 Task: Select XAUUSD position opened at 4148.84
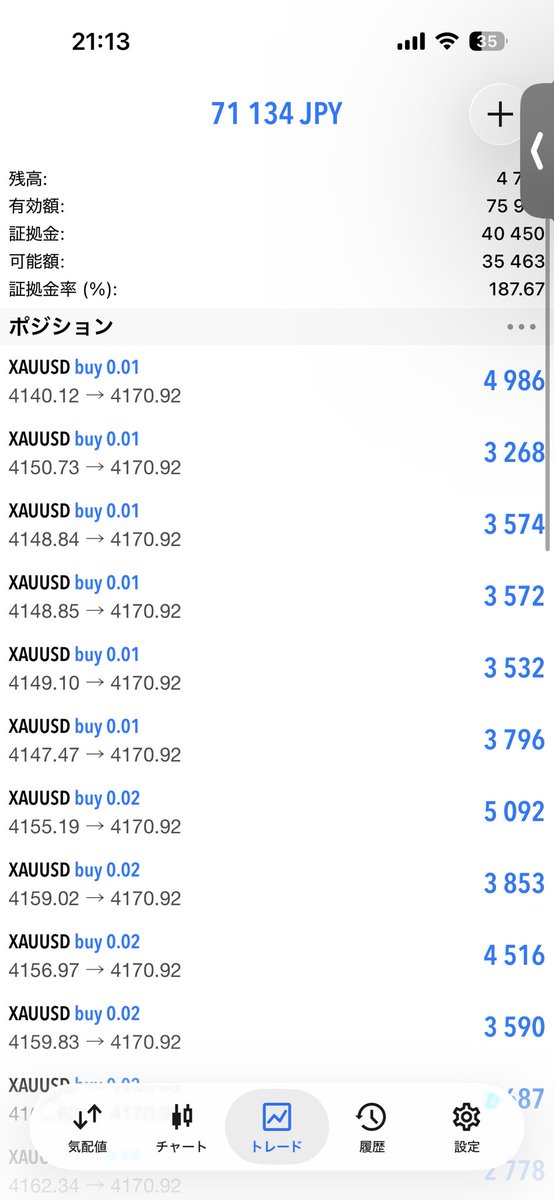pyautogui.click(x=277, y=525)
